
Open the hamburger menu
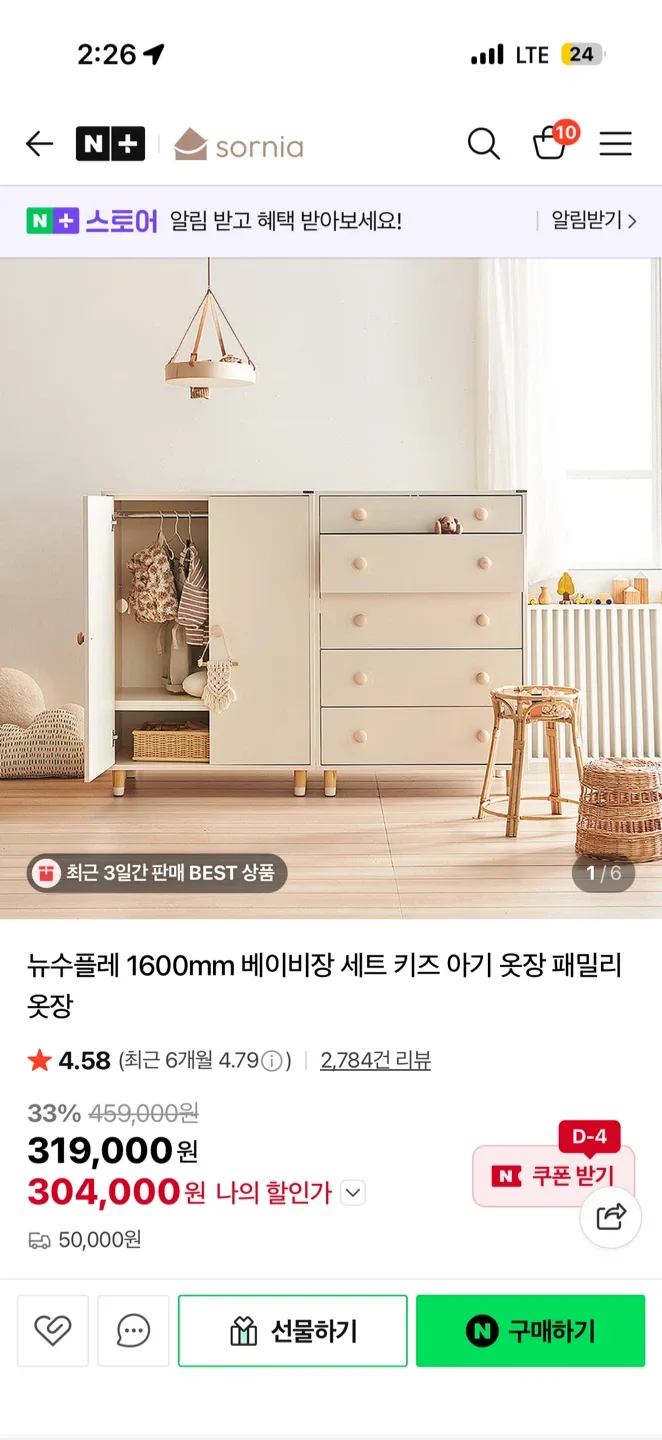coord(615,144)
